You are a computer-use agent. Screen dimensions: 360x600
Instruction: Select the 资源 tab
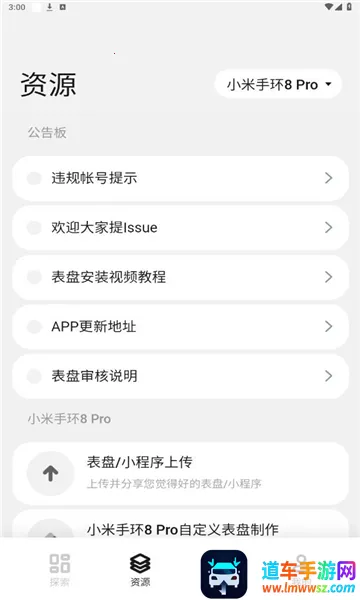140,570
